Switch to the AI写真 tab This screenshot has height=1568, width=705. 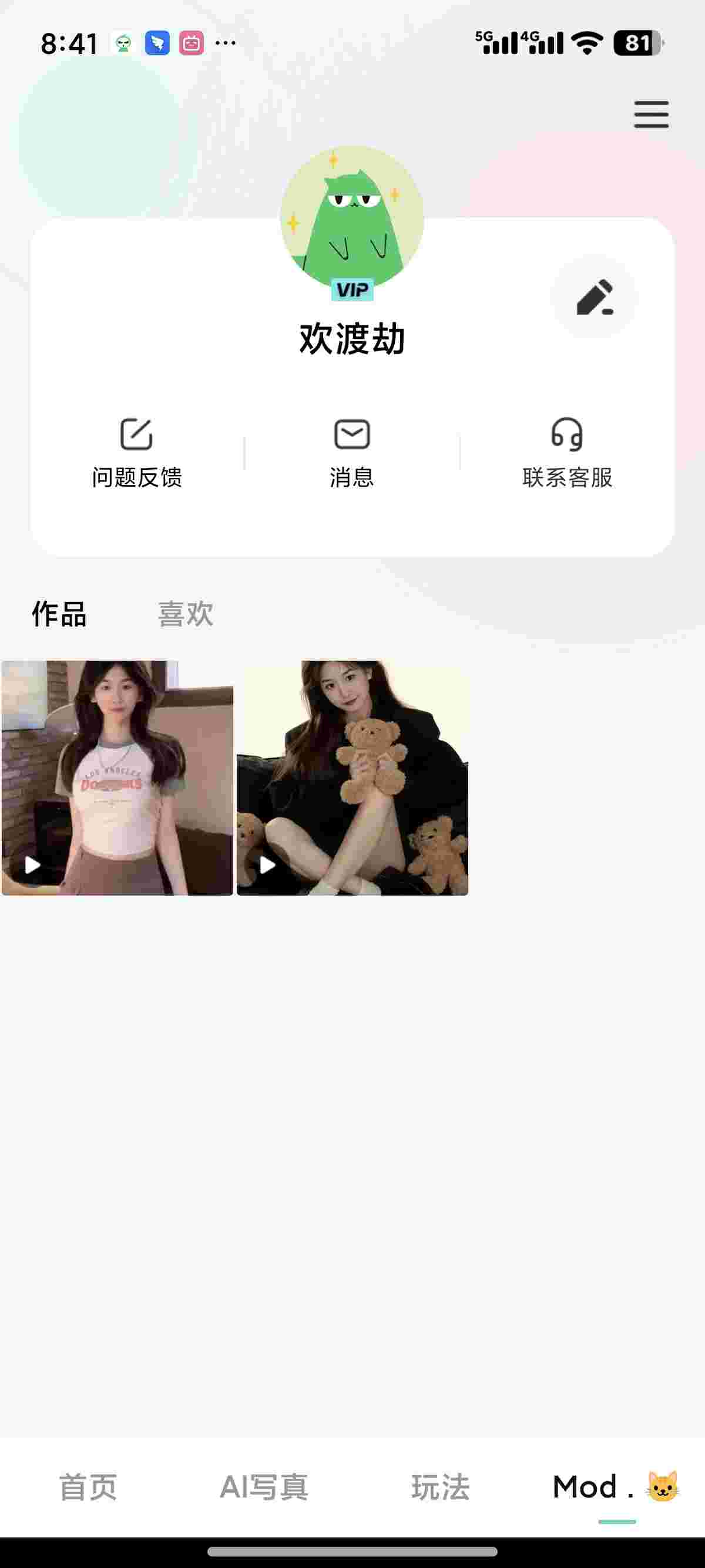point(264,1487)
